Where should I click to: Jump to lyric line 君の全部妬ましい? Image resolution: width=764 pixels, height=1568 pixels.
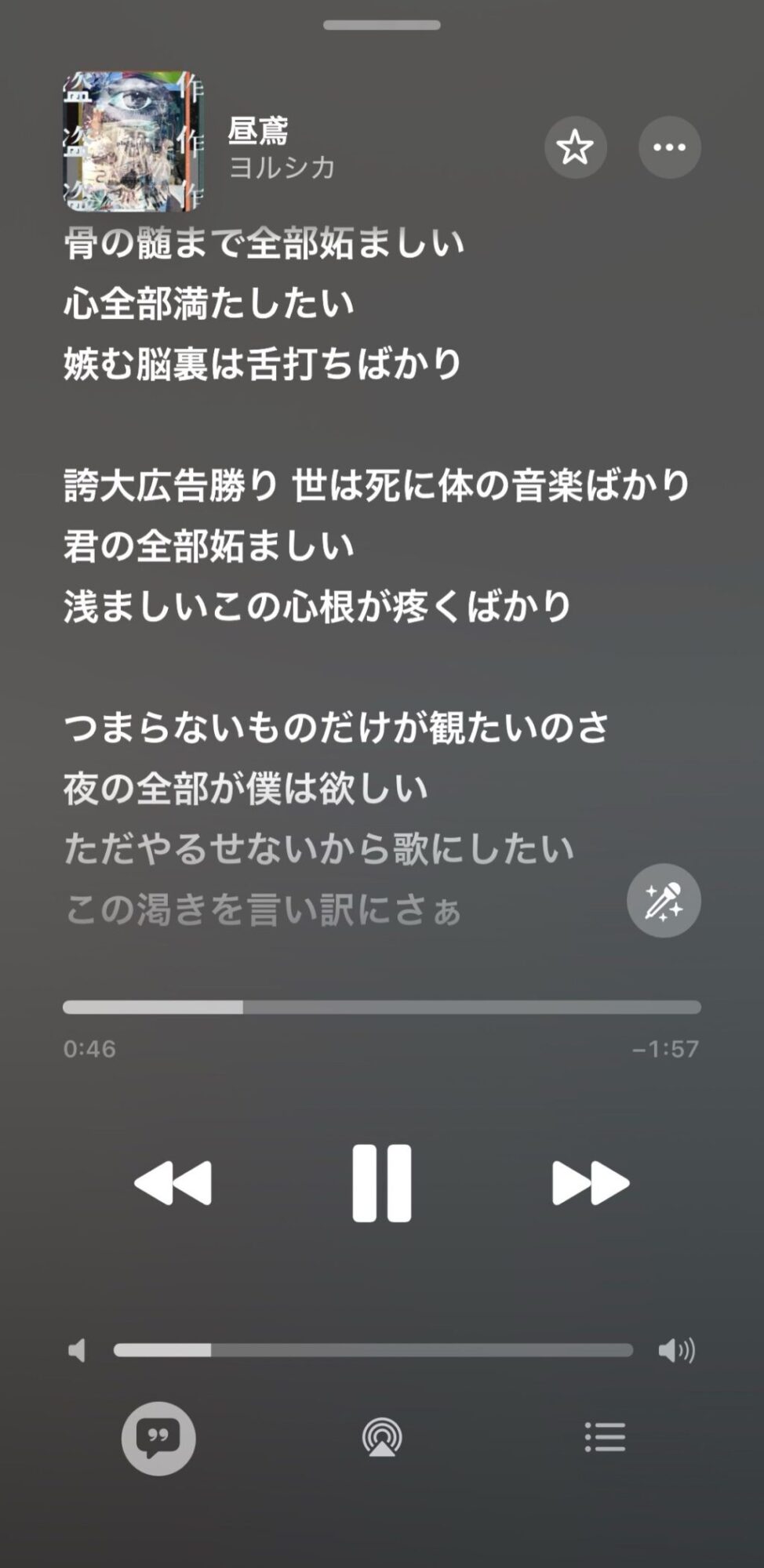[209, 546]
